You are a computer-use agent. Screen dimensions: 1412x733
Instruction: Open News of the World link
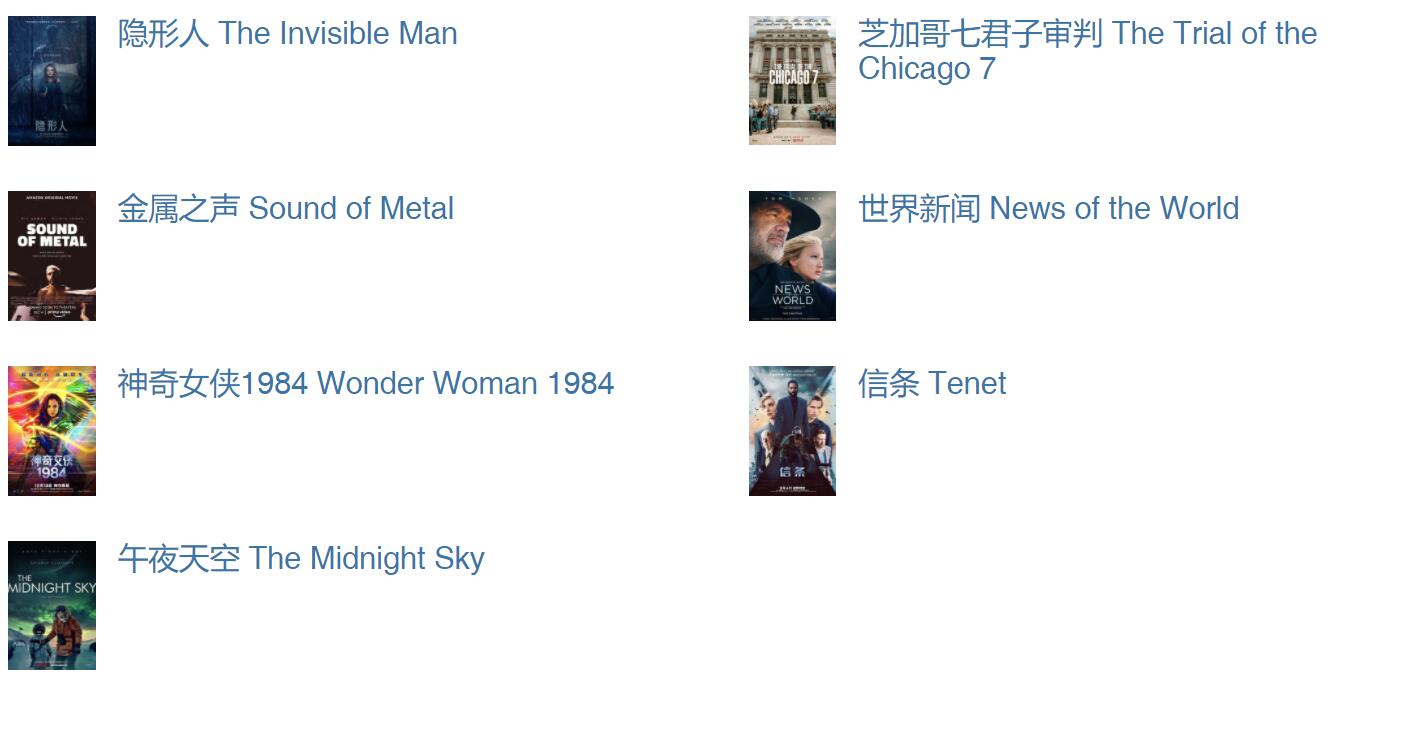pos(1048,209)
